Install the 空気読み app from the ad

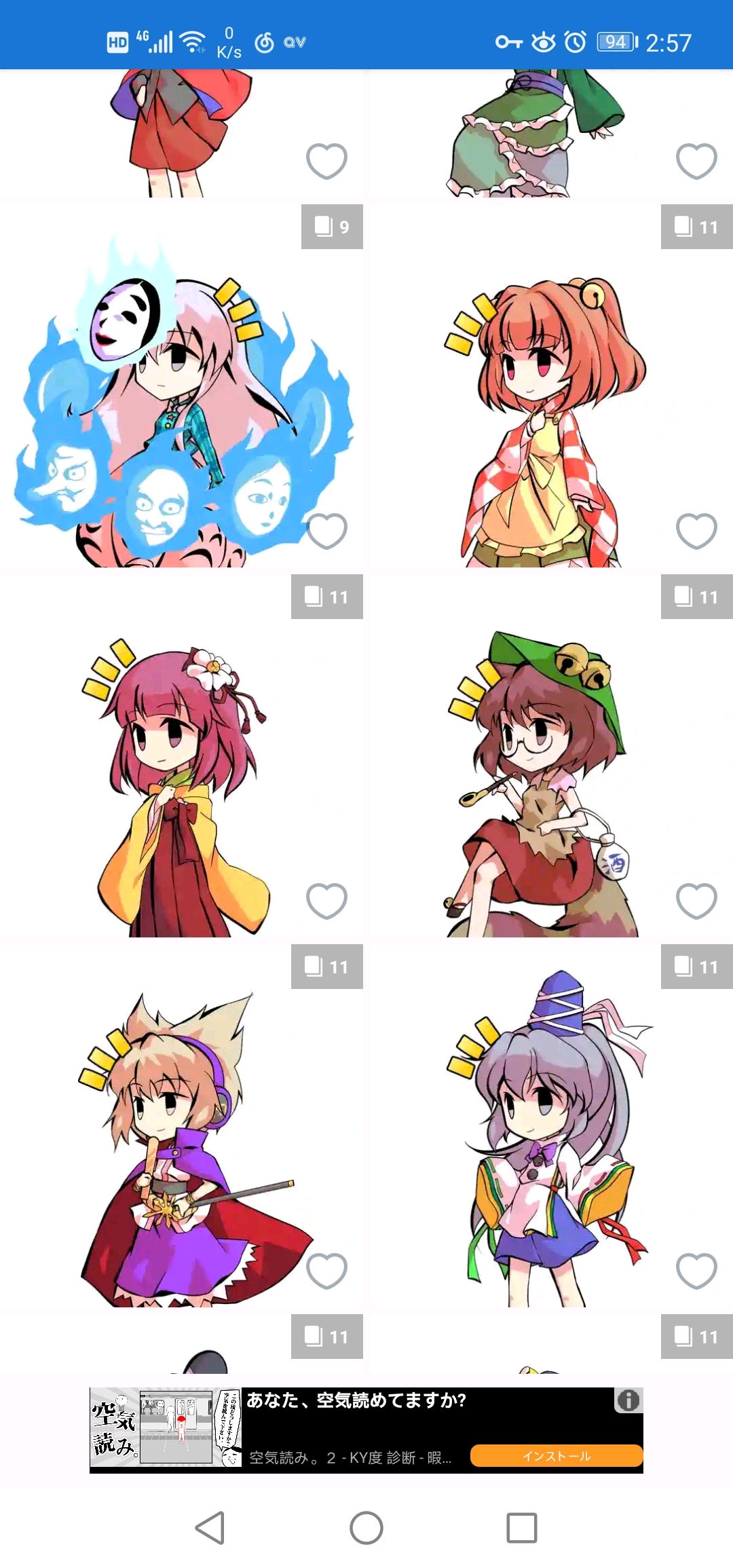point(556,1455)
